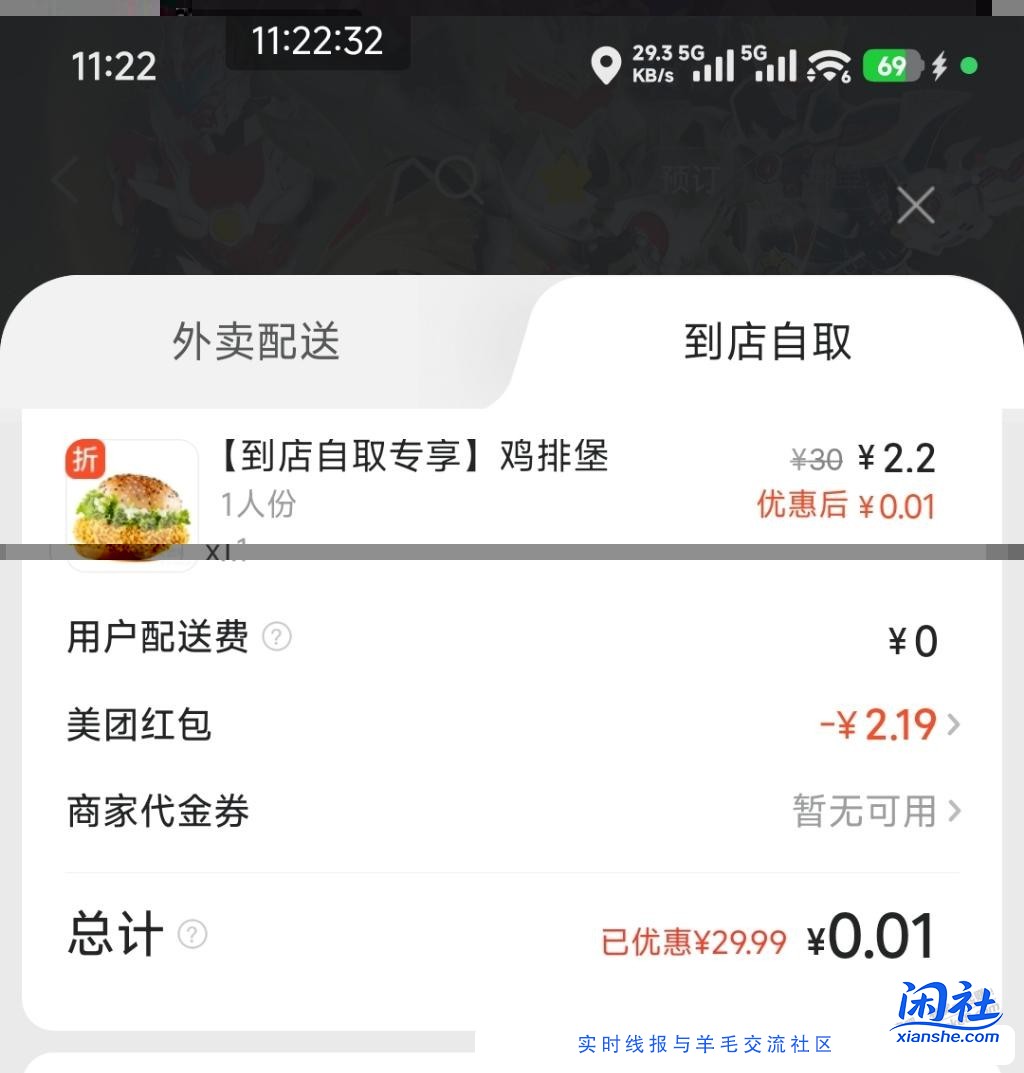Click the 折 discount badge on the burger item
Image resolution: width=1024 pixels, height=1073 pixels.
tap(86, 460)
